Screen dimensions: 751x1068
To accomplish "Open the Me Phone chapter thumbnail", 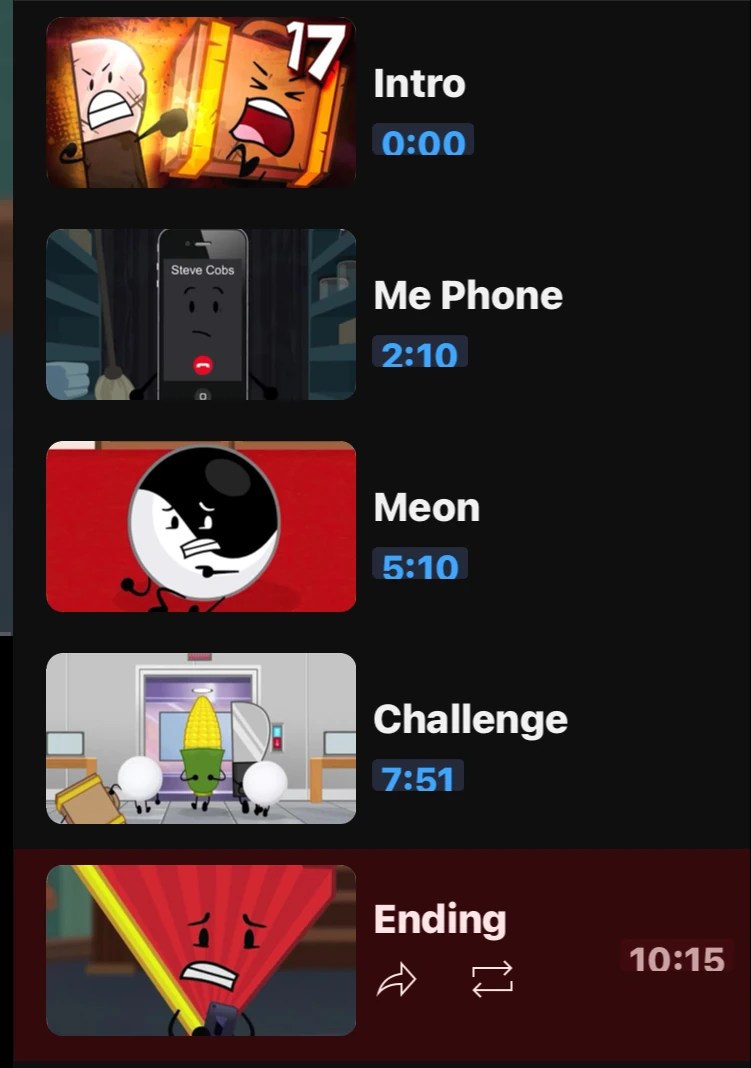I will pos(200,313).
